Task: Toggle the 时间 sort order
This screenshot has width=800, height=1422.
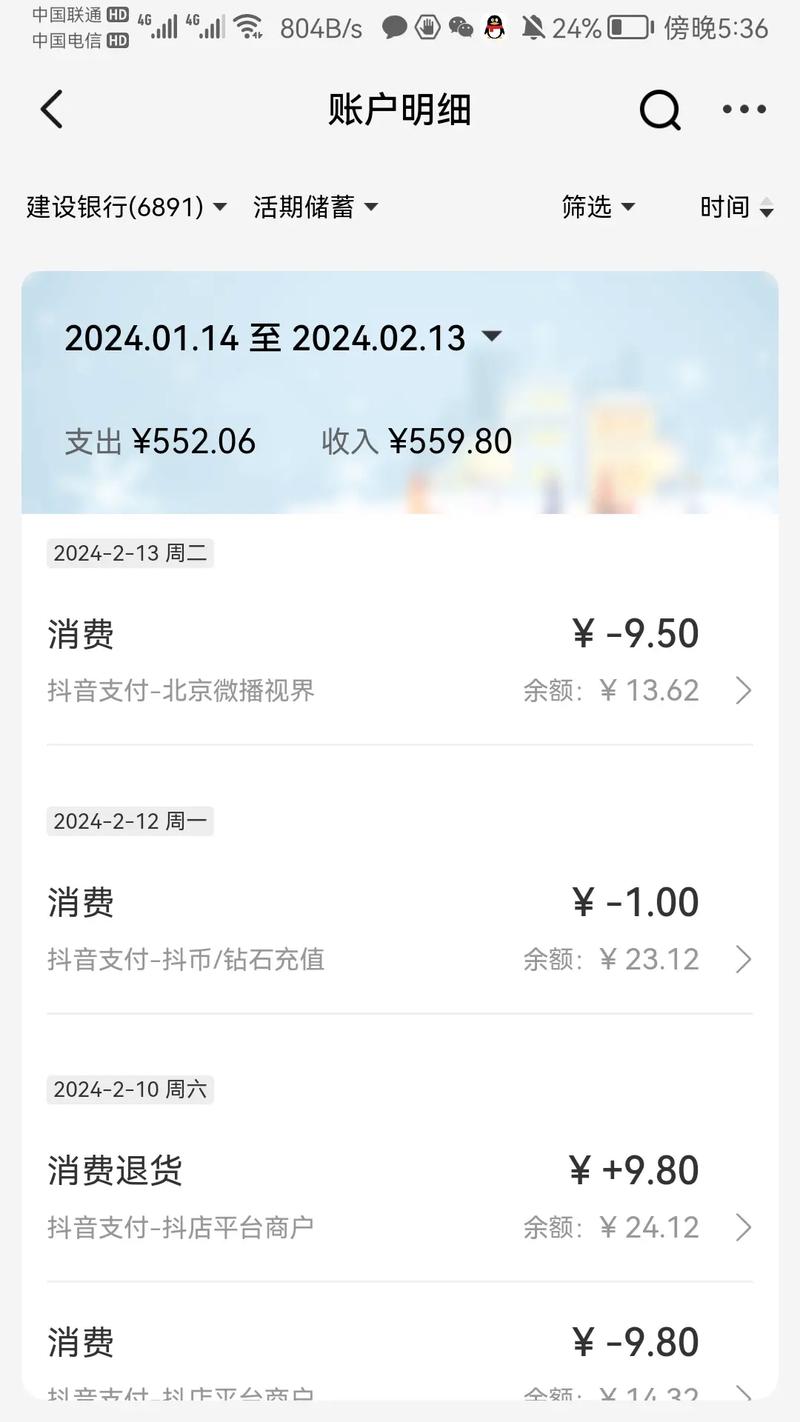Action: [x=736, y=207]
